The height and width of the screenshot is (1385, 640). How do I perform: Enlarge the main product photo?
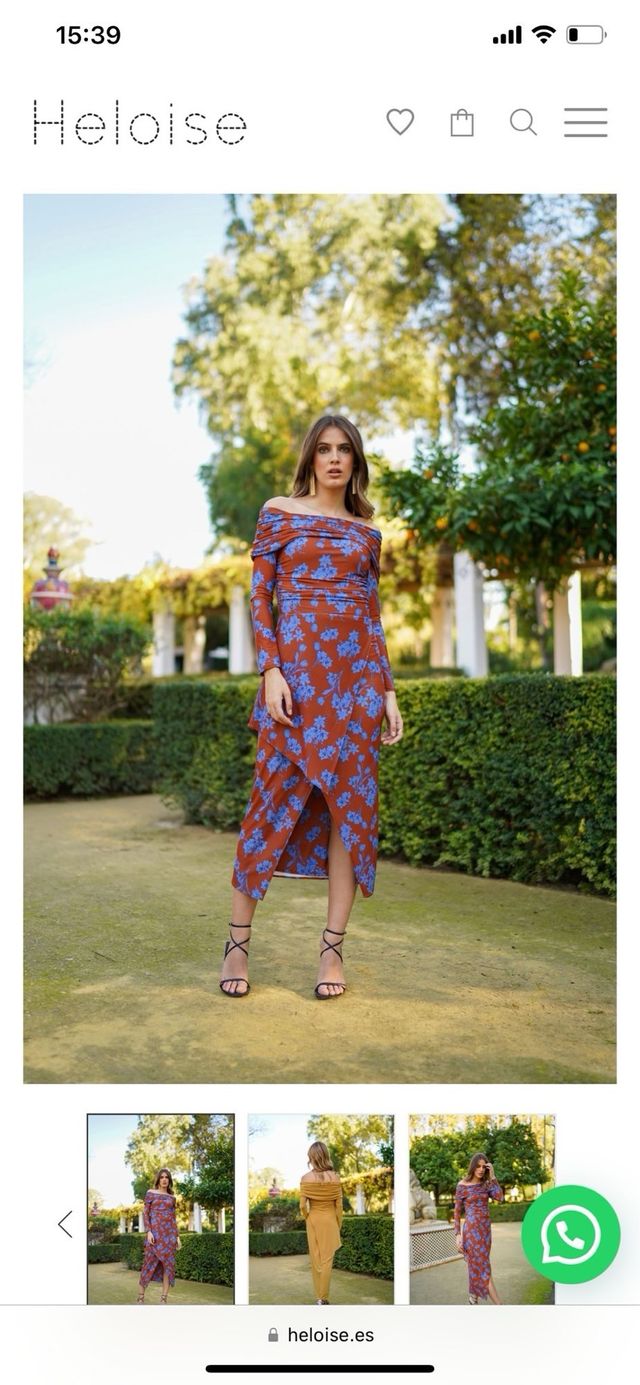pyautogui.click(x=320, y=638)
